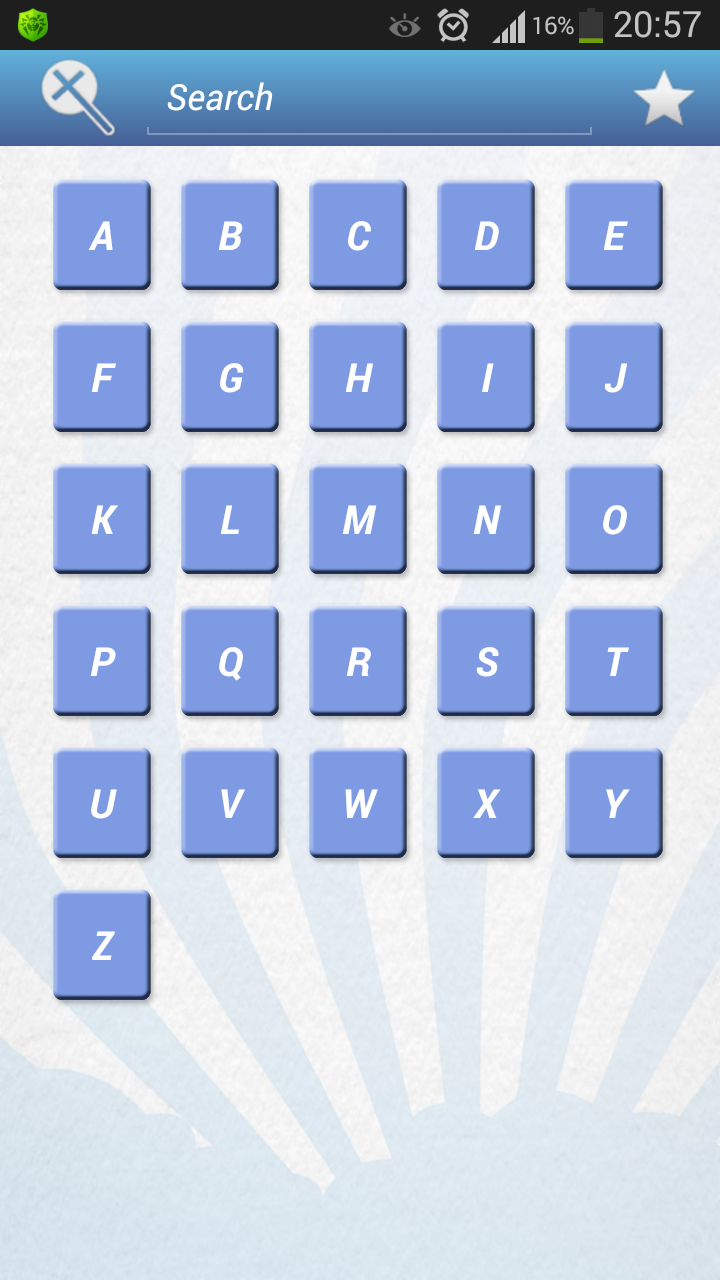720x1280 pixels.
Task: Tap the G letter tile
Action: 230,377
